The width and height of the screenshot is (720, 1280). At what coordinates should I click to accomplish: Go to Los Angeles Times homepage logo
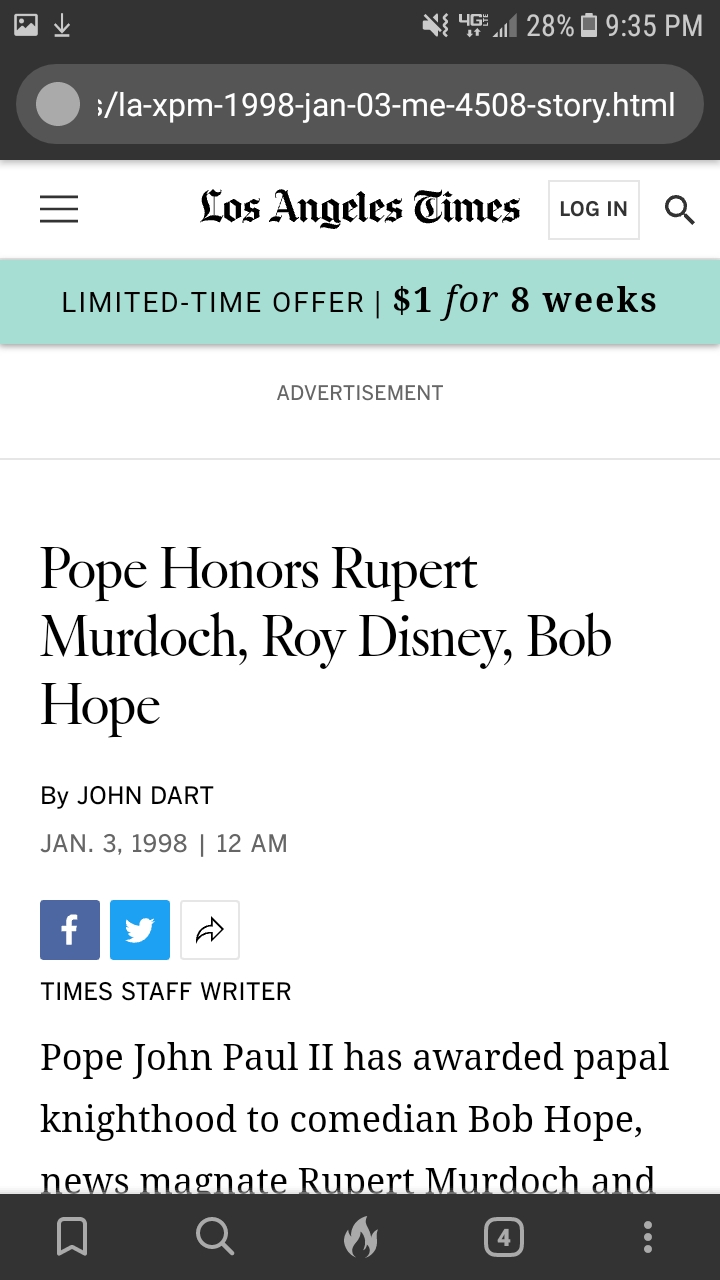360,208
